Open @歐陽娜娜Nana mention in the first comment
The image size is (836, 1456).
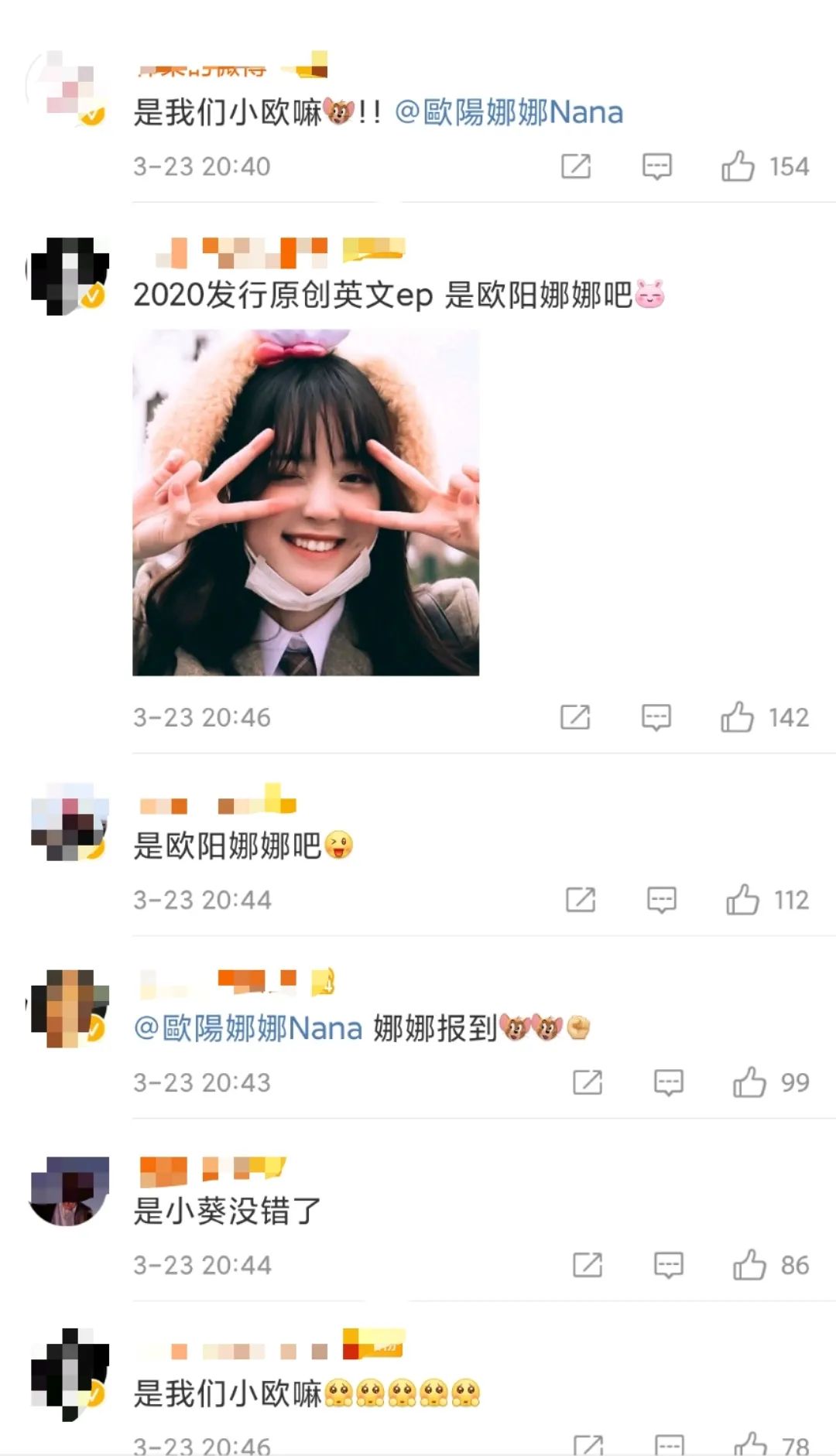[x=509, y=113]
